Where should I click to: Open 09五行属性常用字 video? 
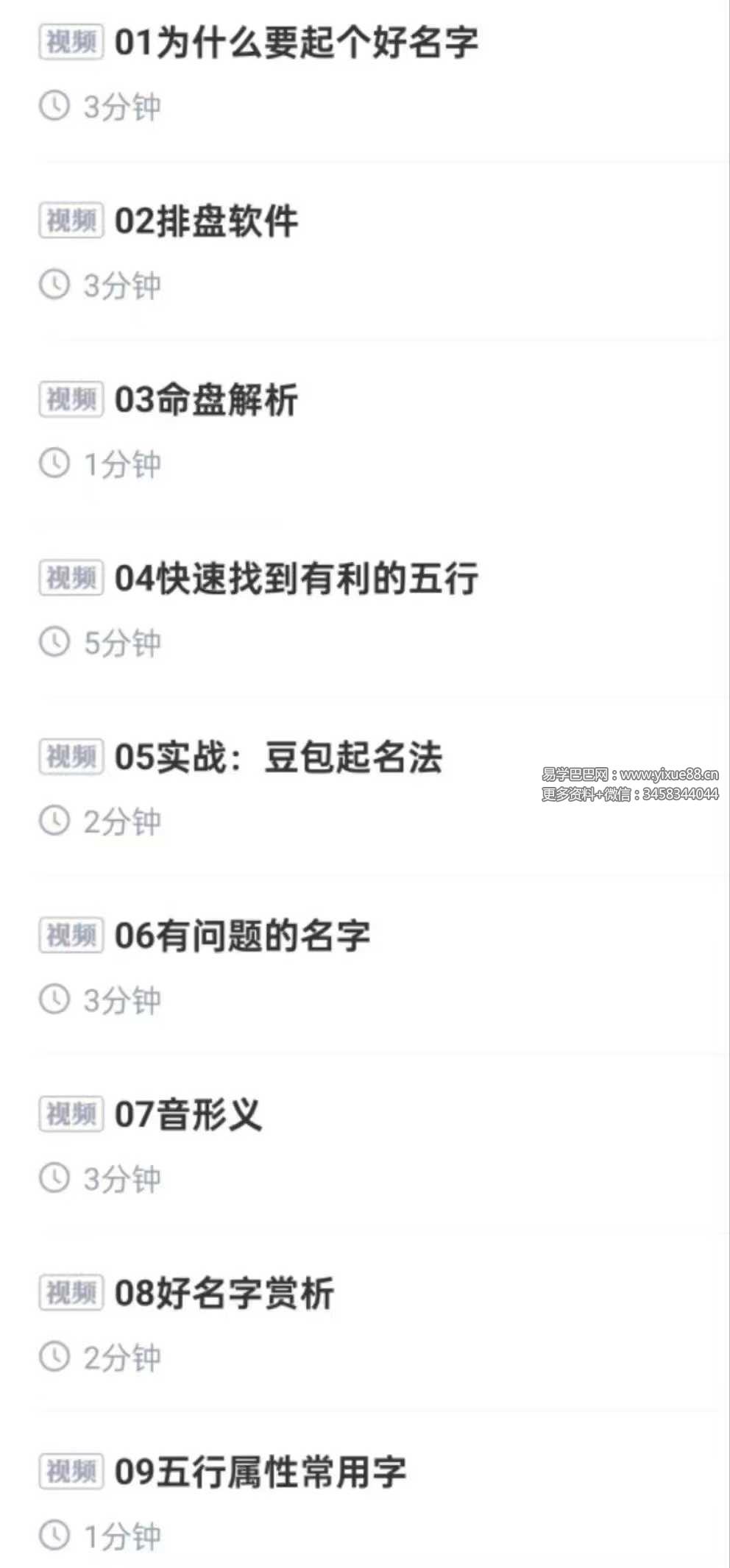[260, 1472]
